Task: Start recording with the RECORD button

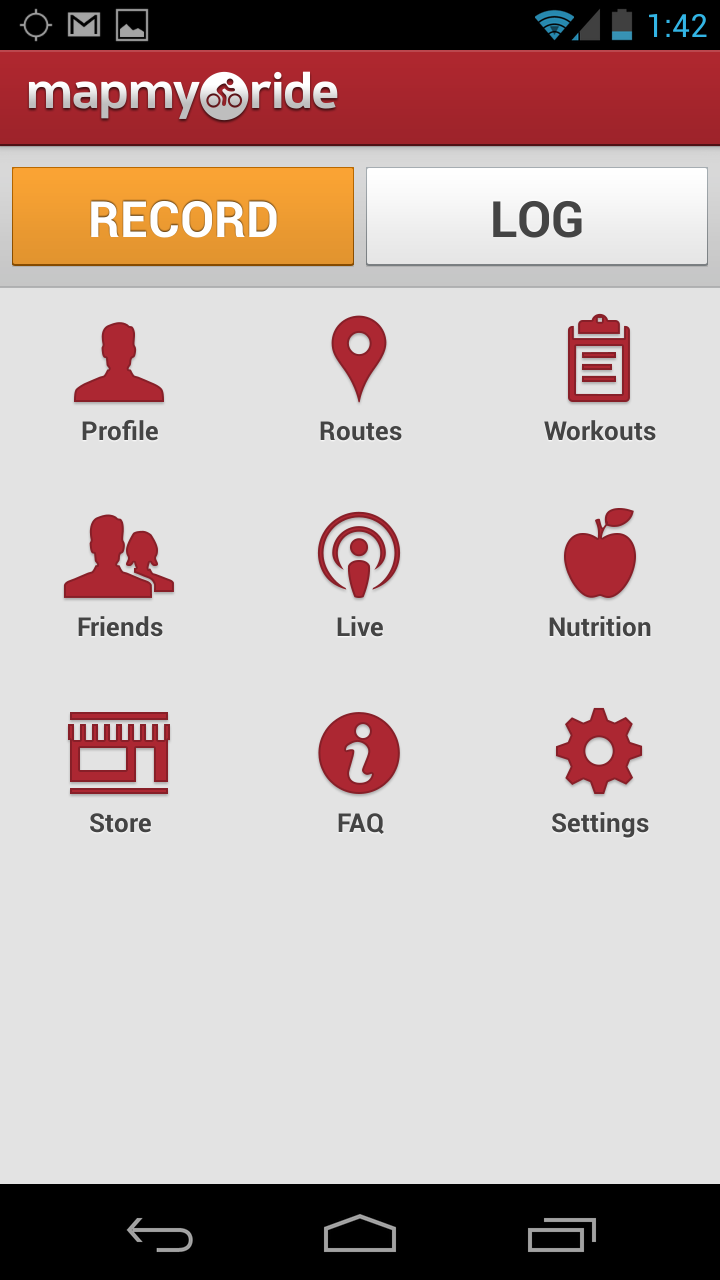Action: click(x=183, y=216)
